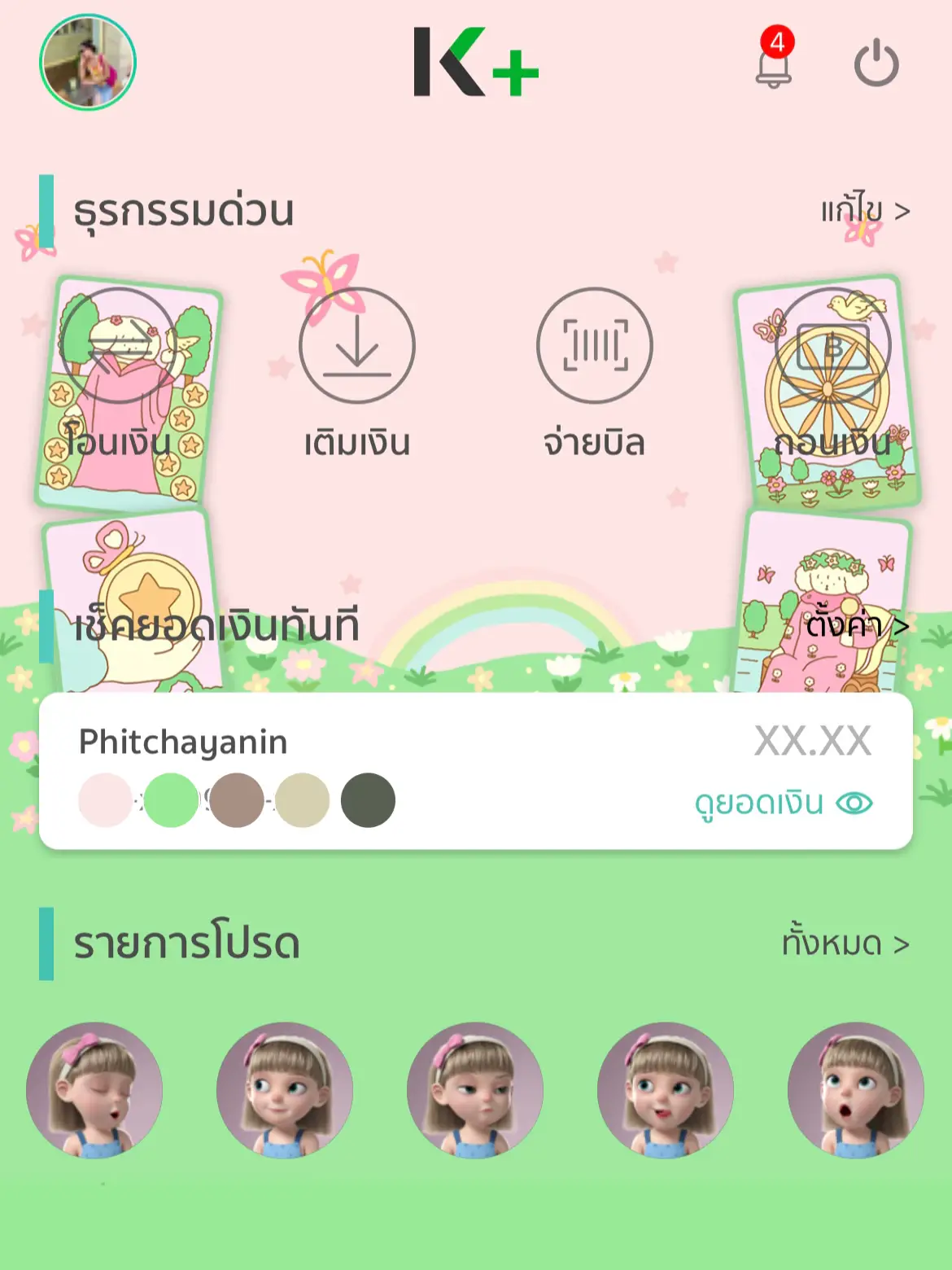Viewport: 952px width, 1270px height.
Task: Select the green color swatch under Phitchayanin
Action: pyautogui.click(x=171, y=801)
